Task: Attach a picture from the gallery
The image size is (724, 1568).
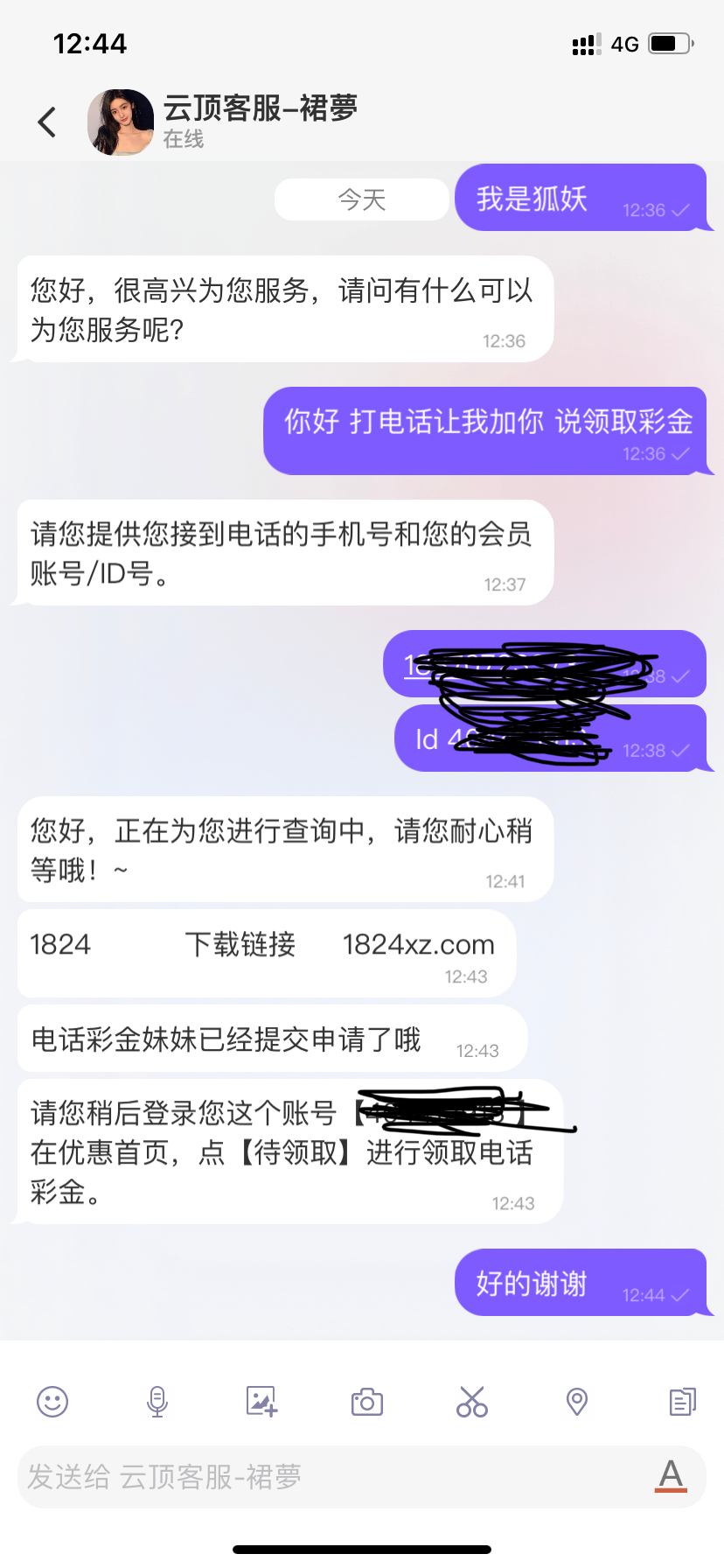Action: (261, 1402)
